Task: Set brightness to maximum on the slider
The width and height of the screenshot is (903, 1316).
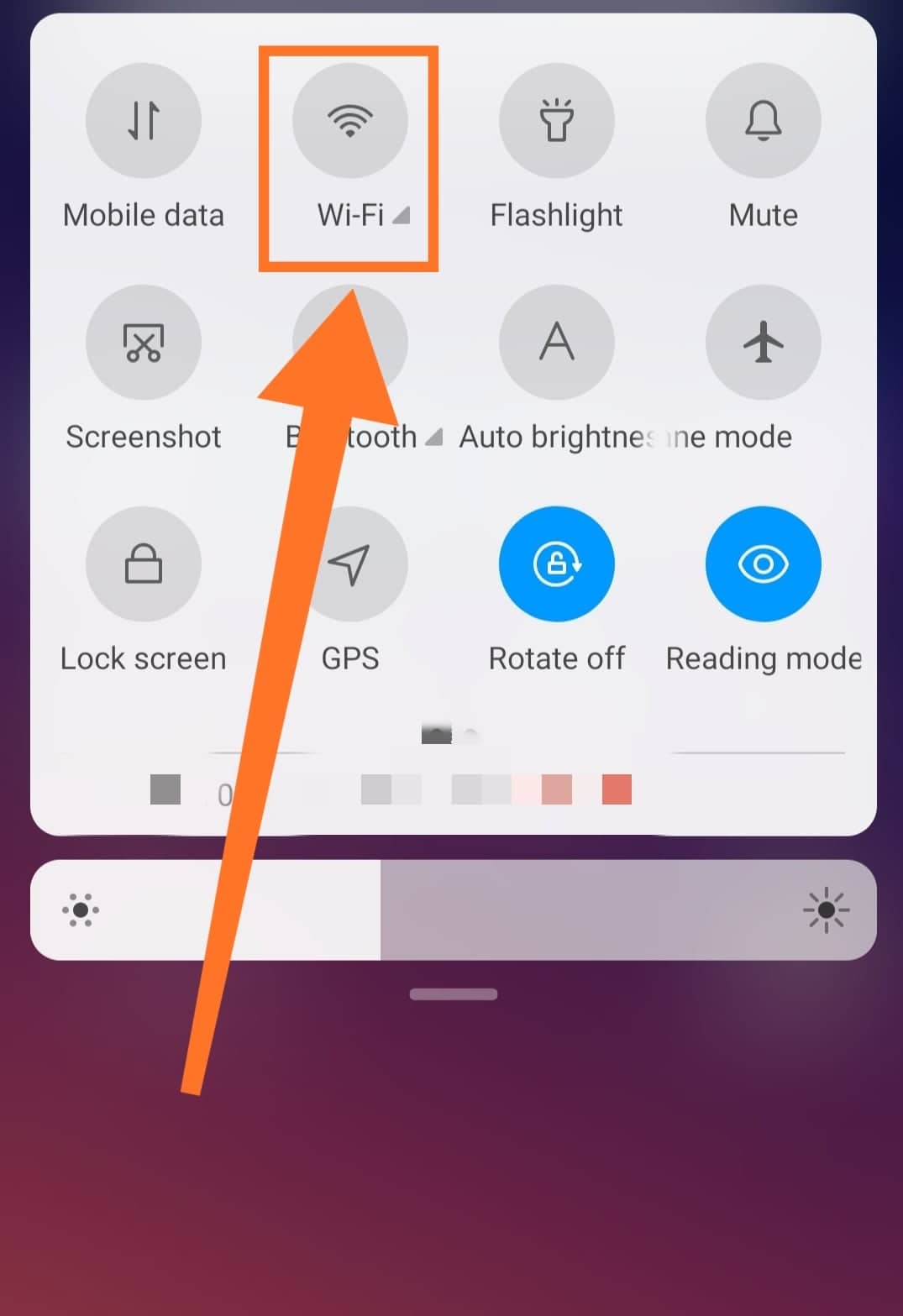Action: (861, 910)
